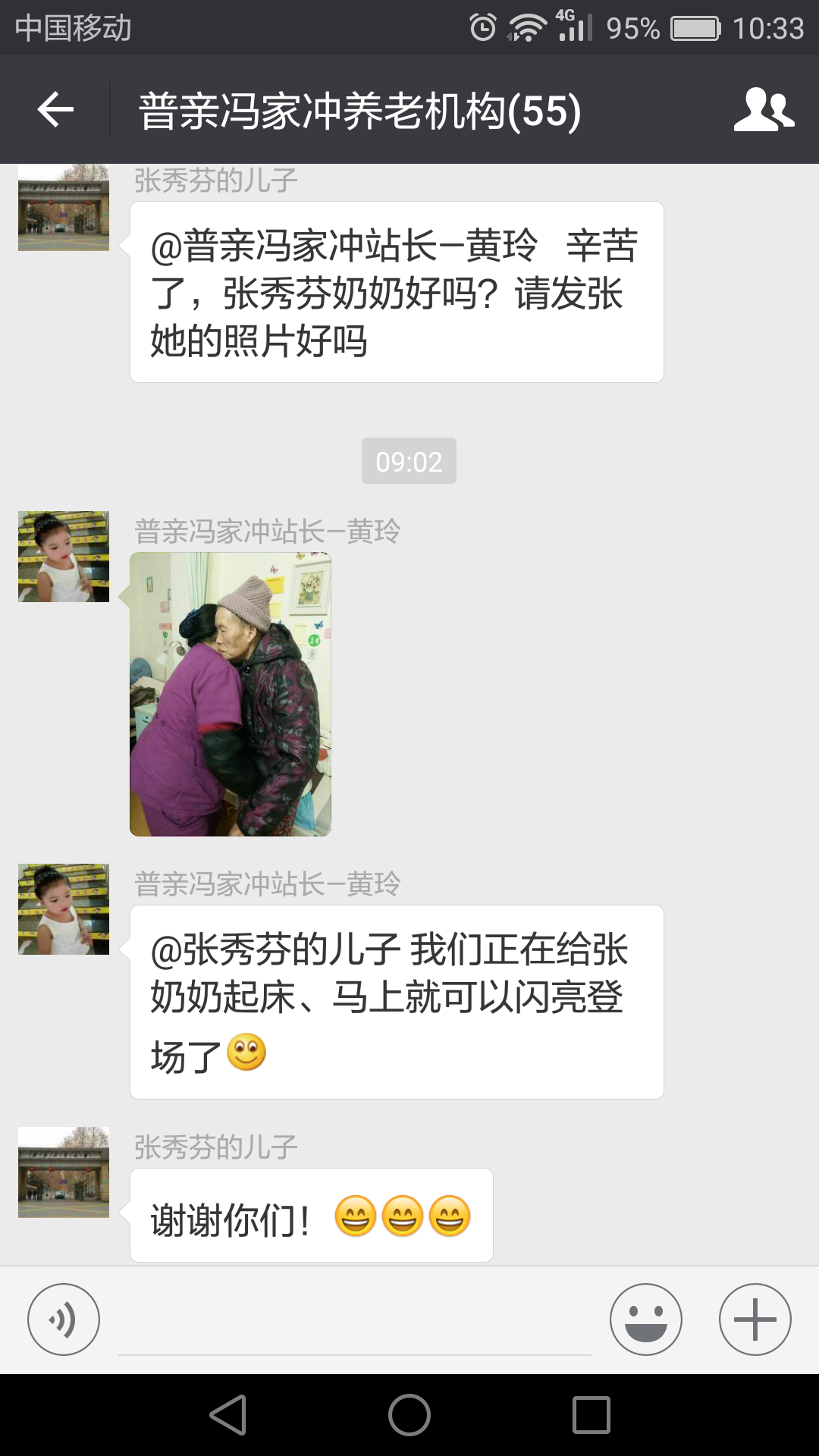
Task: Tap the message text field
Action: click(355, 1321)
